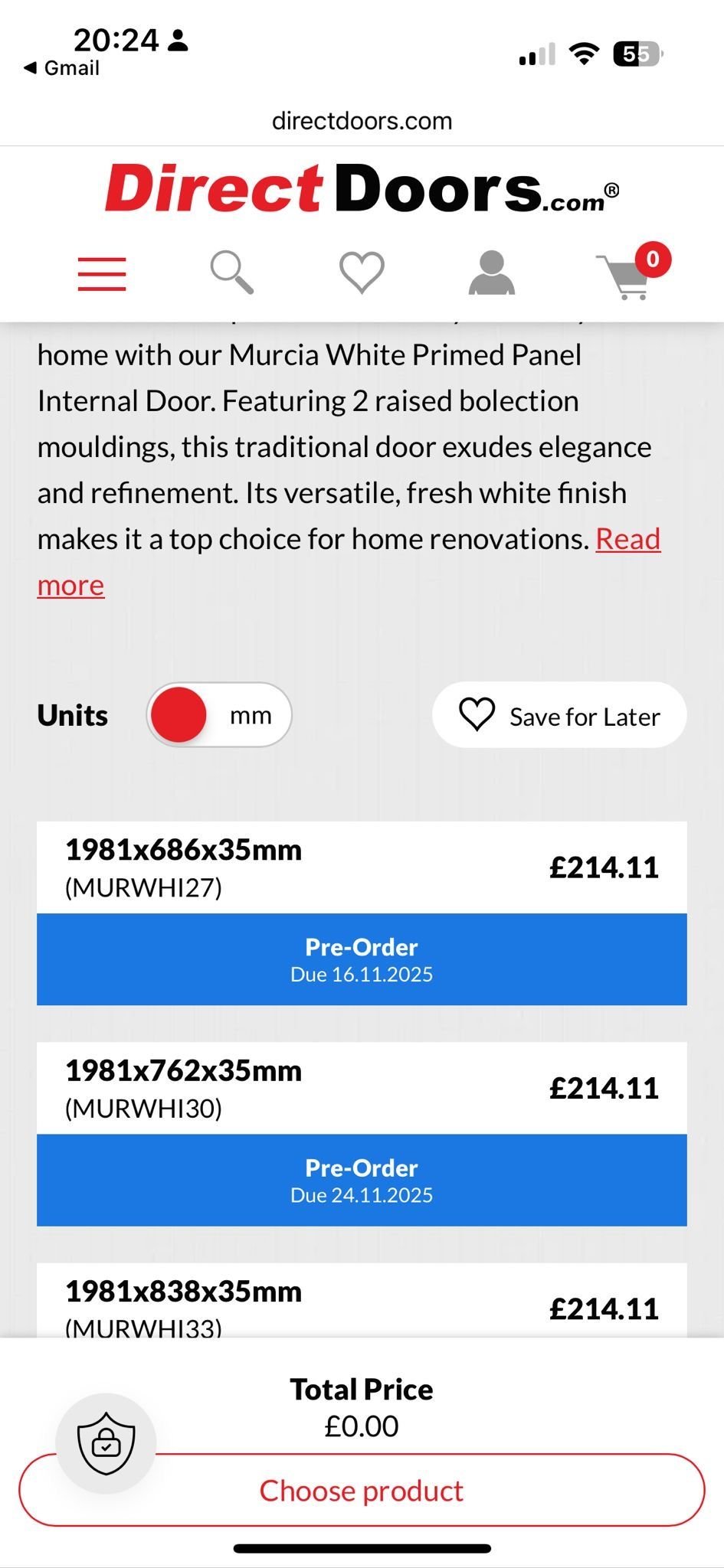Open the search magnifier
This screenshot has width=724, height=1568.
tap(231, 273)
